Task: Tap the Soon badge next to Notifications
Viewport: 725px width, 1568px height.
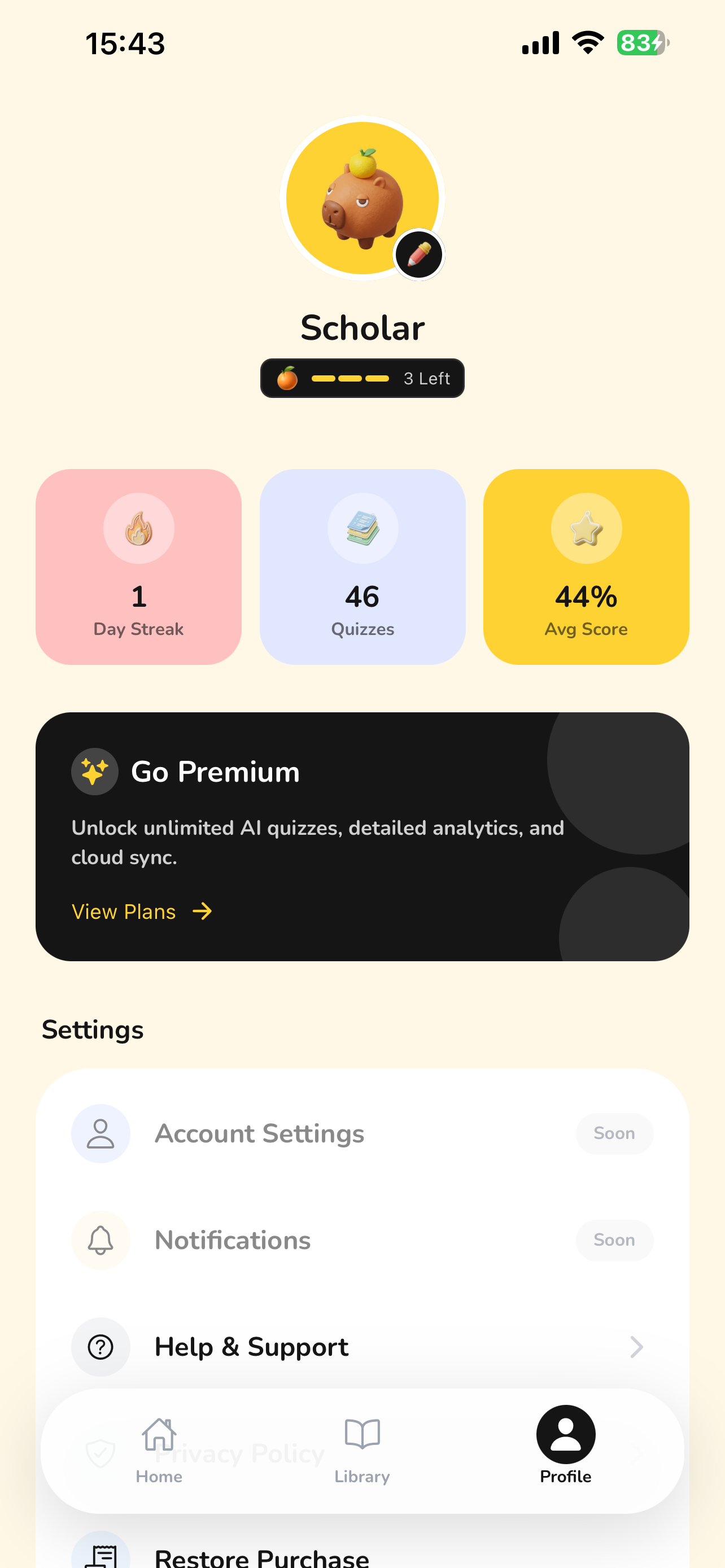Action: pos(614,1240)
